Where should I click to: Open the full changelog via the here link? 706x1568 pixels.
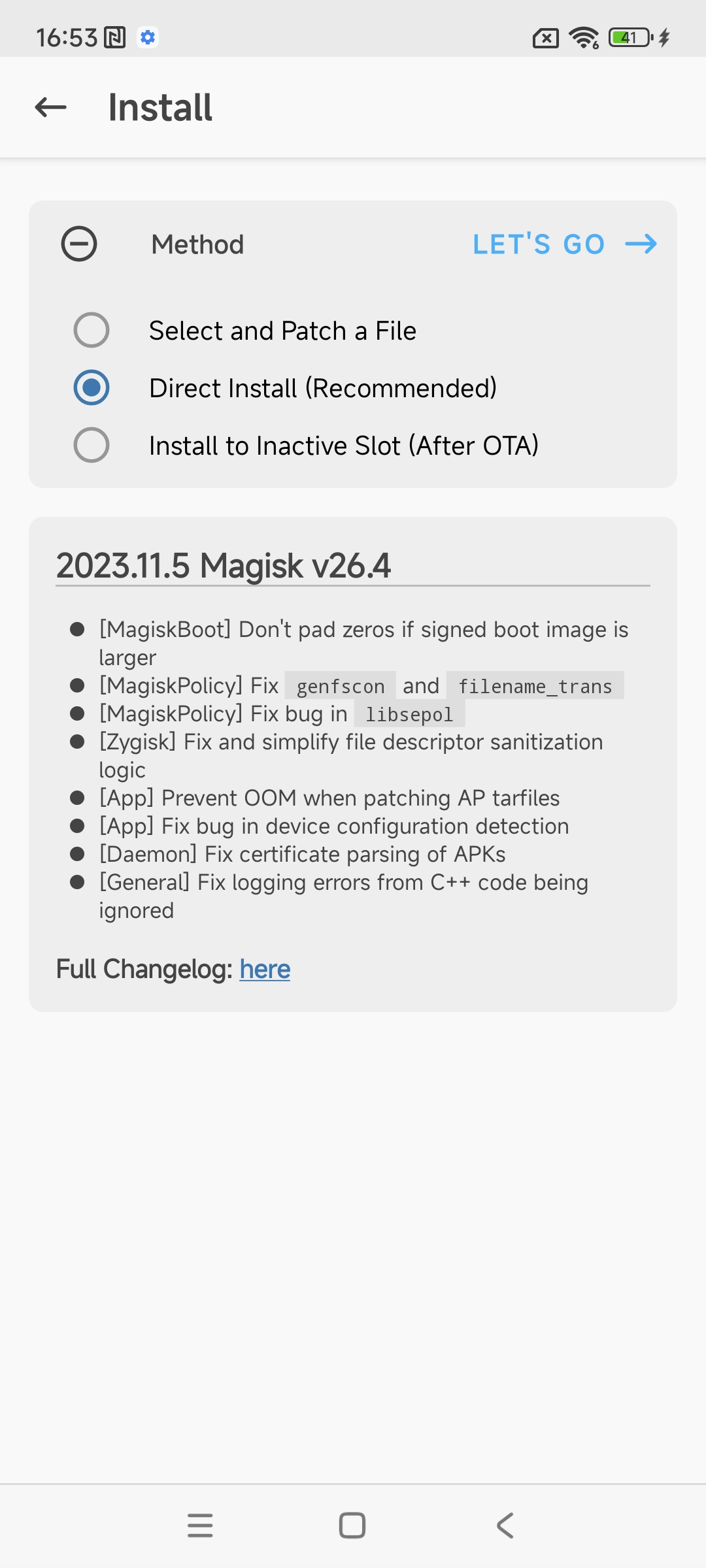tap(265, 969)
